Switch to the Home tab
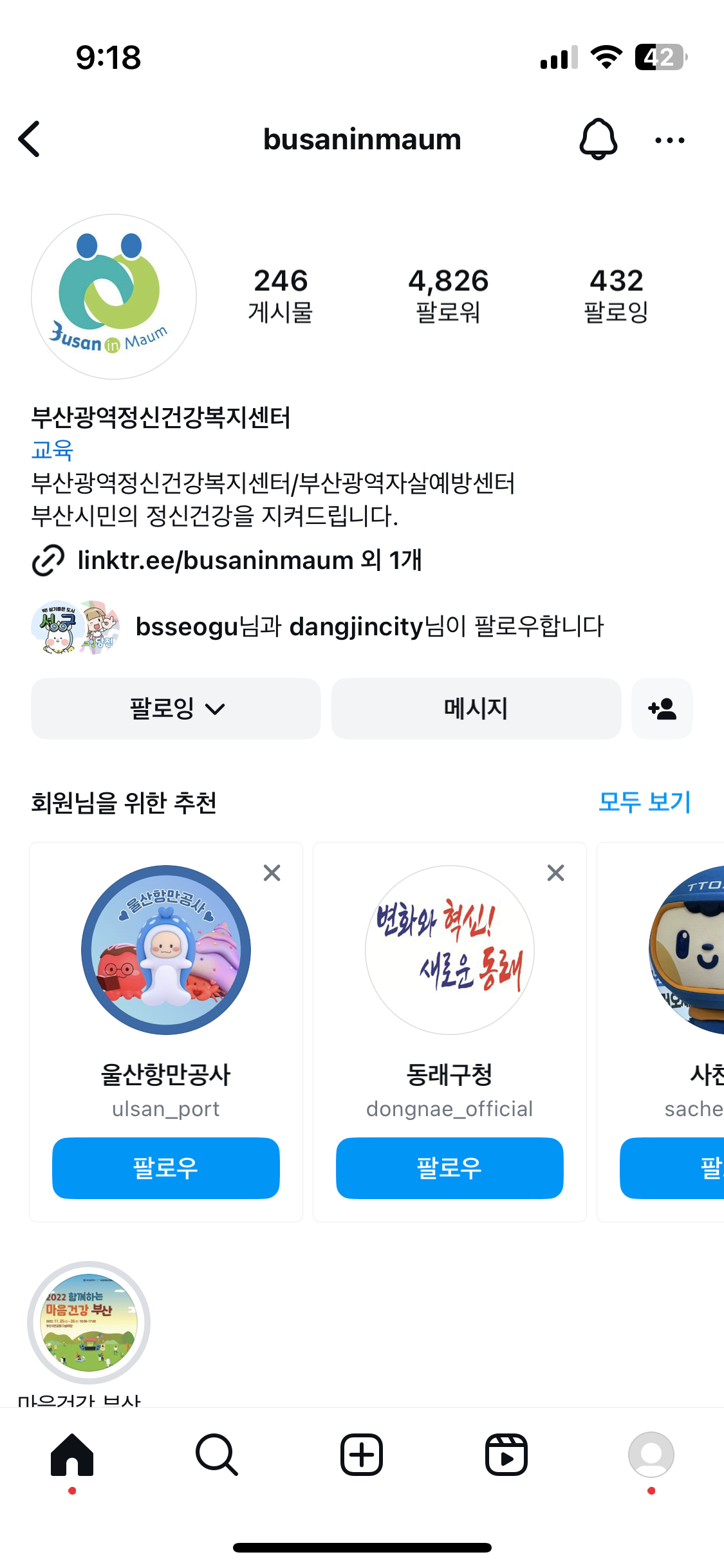 tap(72, 1455)
